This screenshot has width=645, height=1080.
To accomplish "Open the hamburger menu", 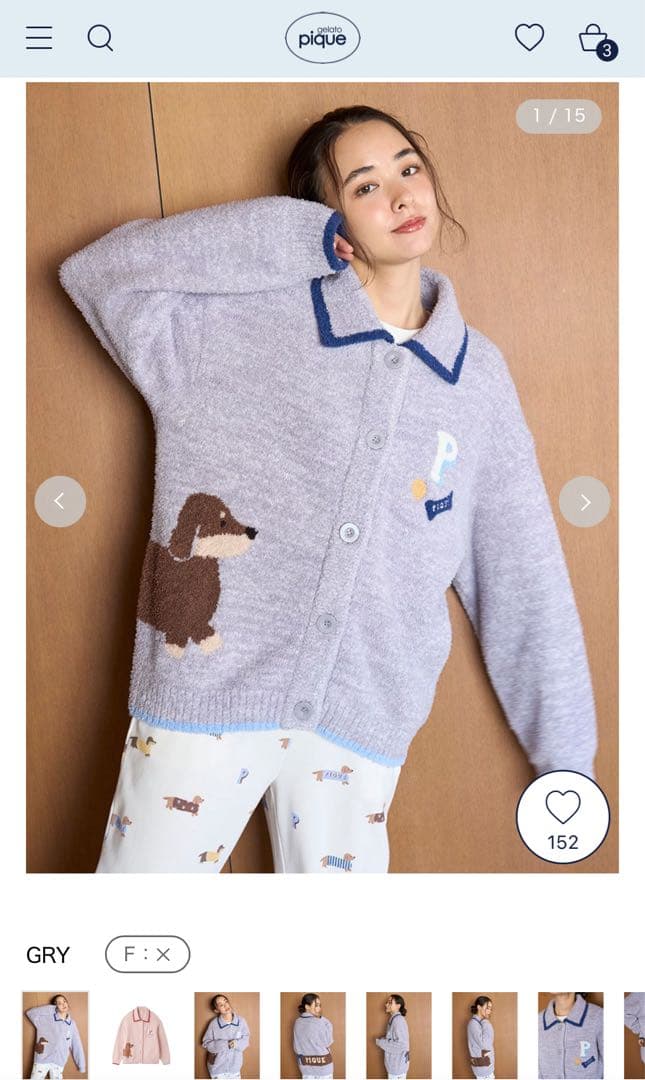I will 39,38.
